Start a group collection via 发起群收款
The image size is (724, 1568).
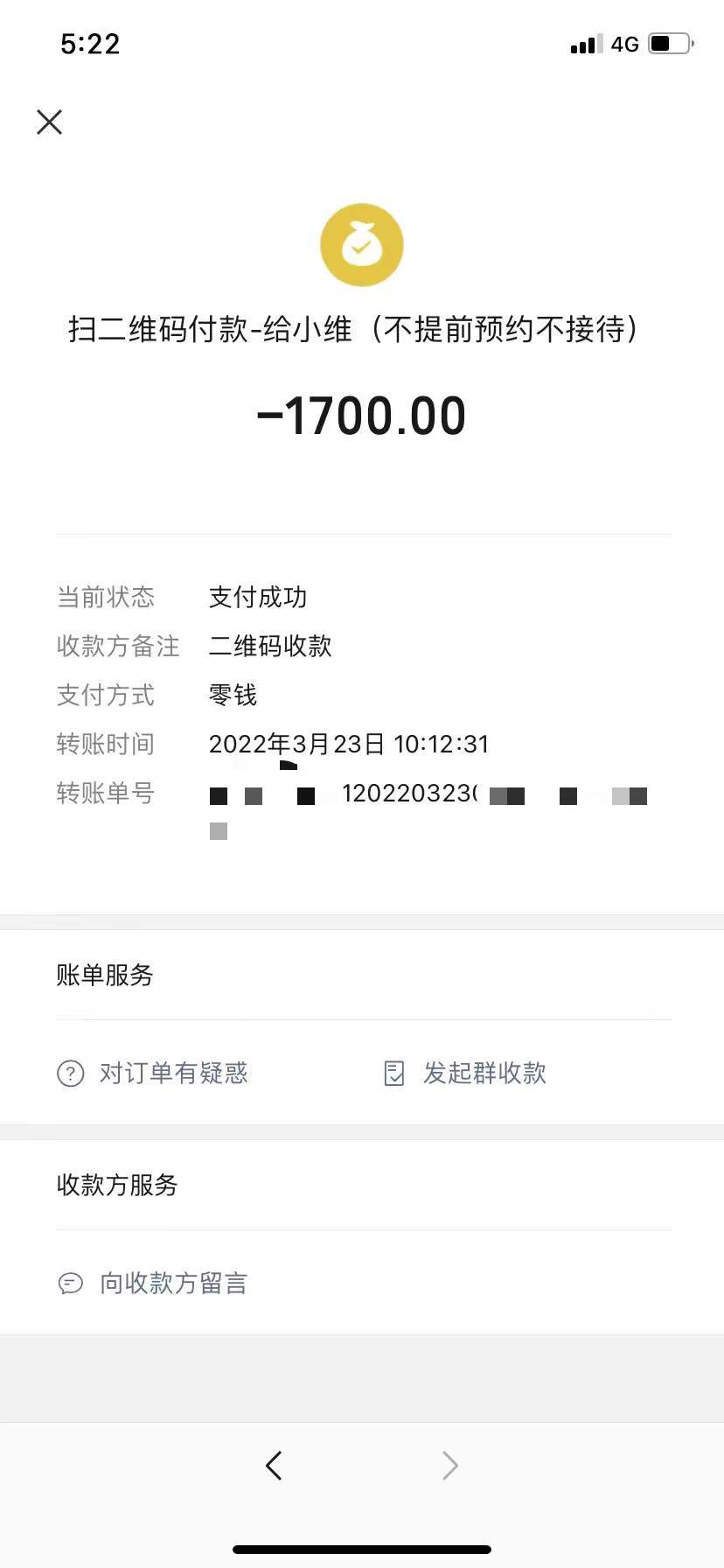pos(466,1073)
